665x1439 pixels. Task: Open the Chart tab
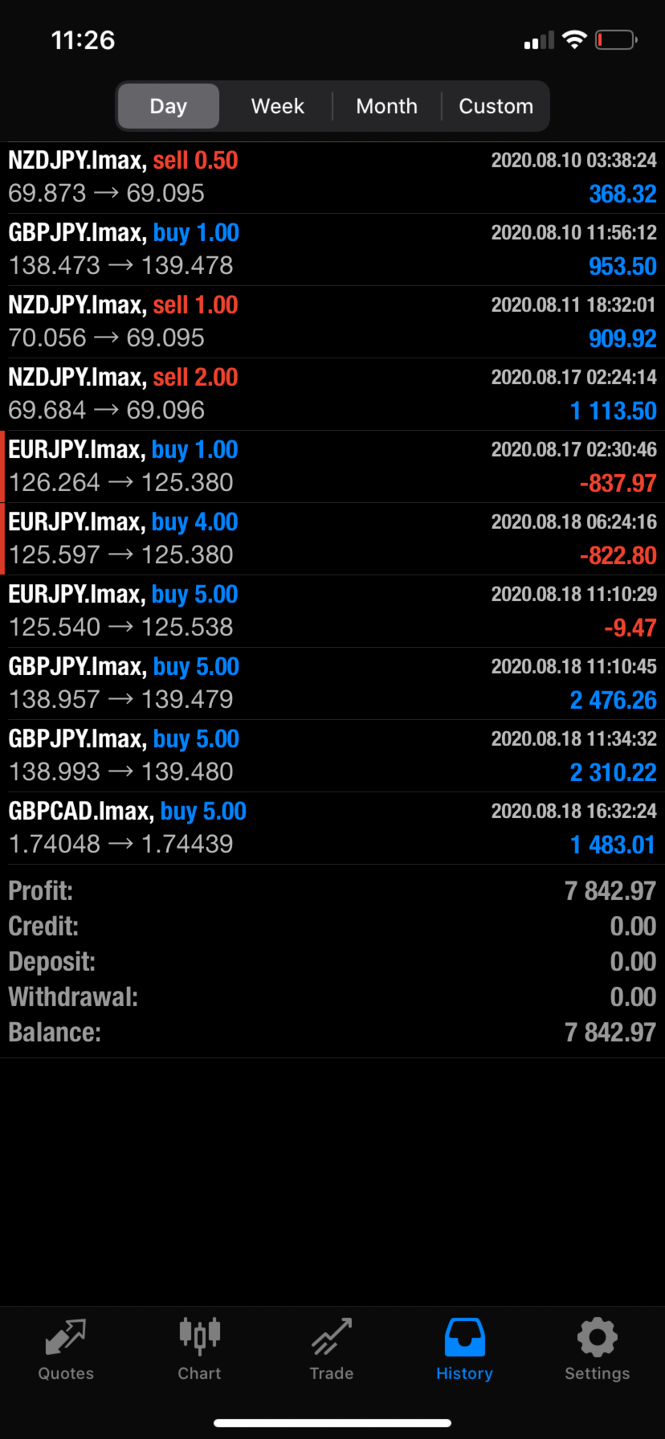[x=199, y=1350]
